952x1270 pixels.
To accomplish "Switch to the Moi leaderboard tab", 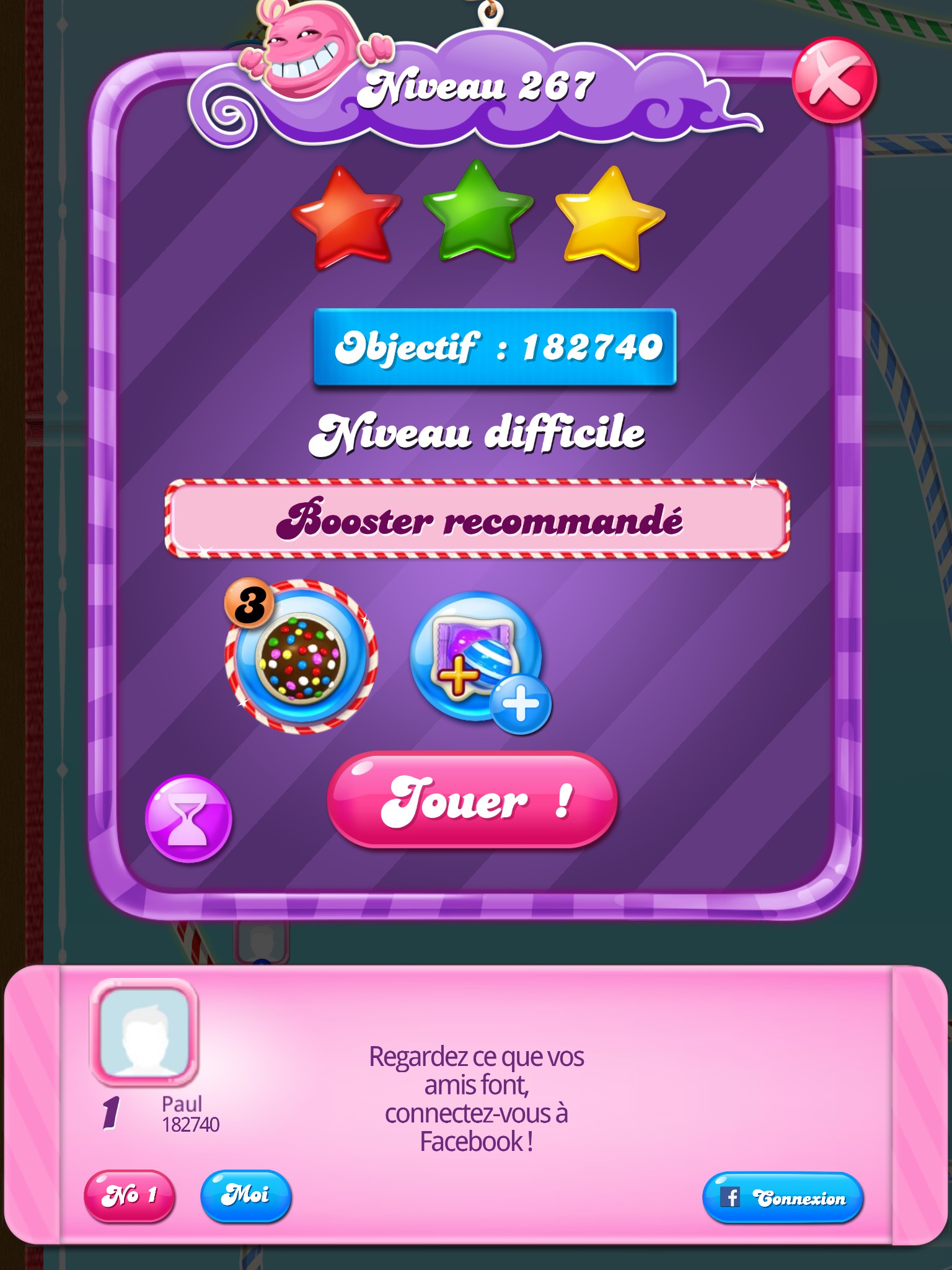I will click(245, 1196).
